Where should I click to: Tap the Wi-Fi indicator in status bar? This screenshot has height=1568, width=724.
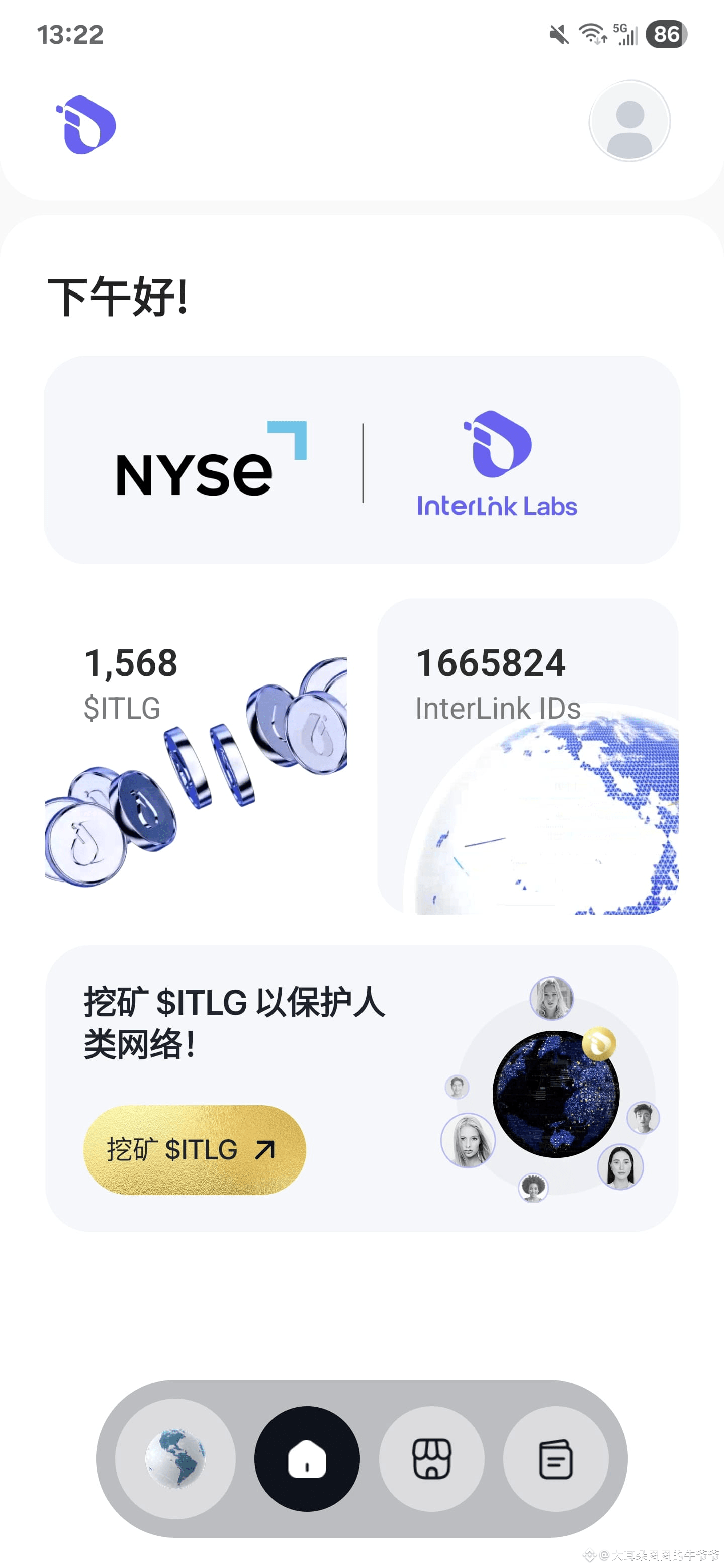pos(591,36)
